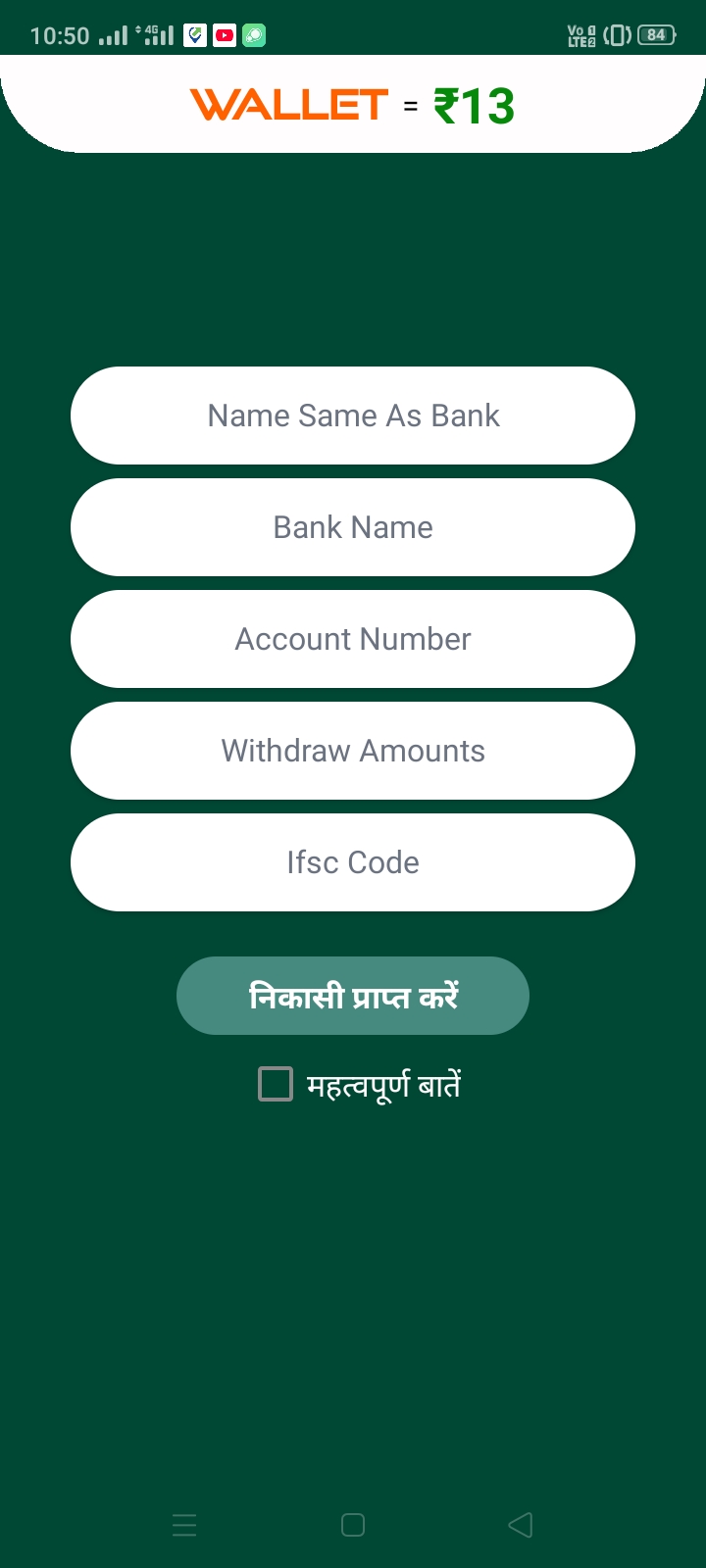706x1568 pixels.
Task: Check the महत्वपूर्ण बातें checkbox
Action: 275,1084
